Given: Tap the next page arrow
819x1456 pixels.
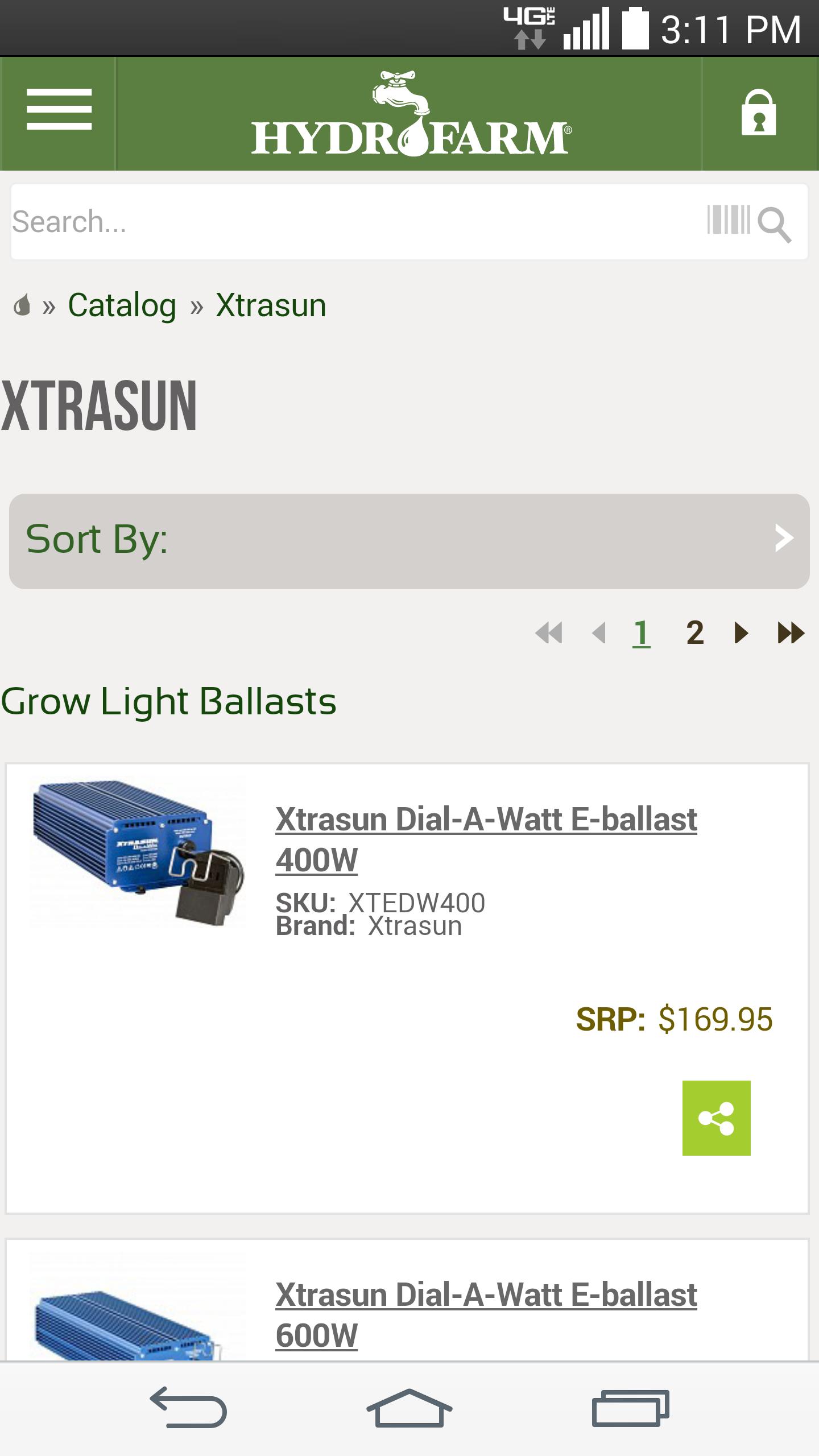Looking at the screenshot, I should pos(741,632).
